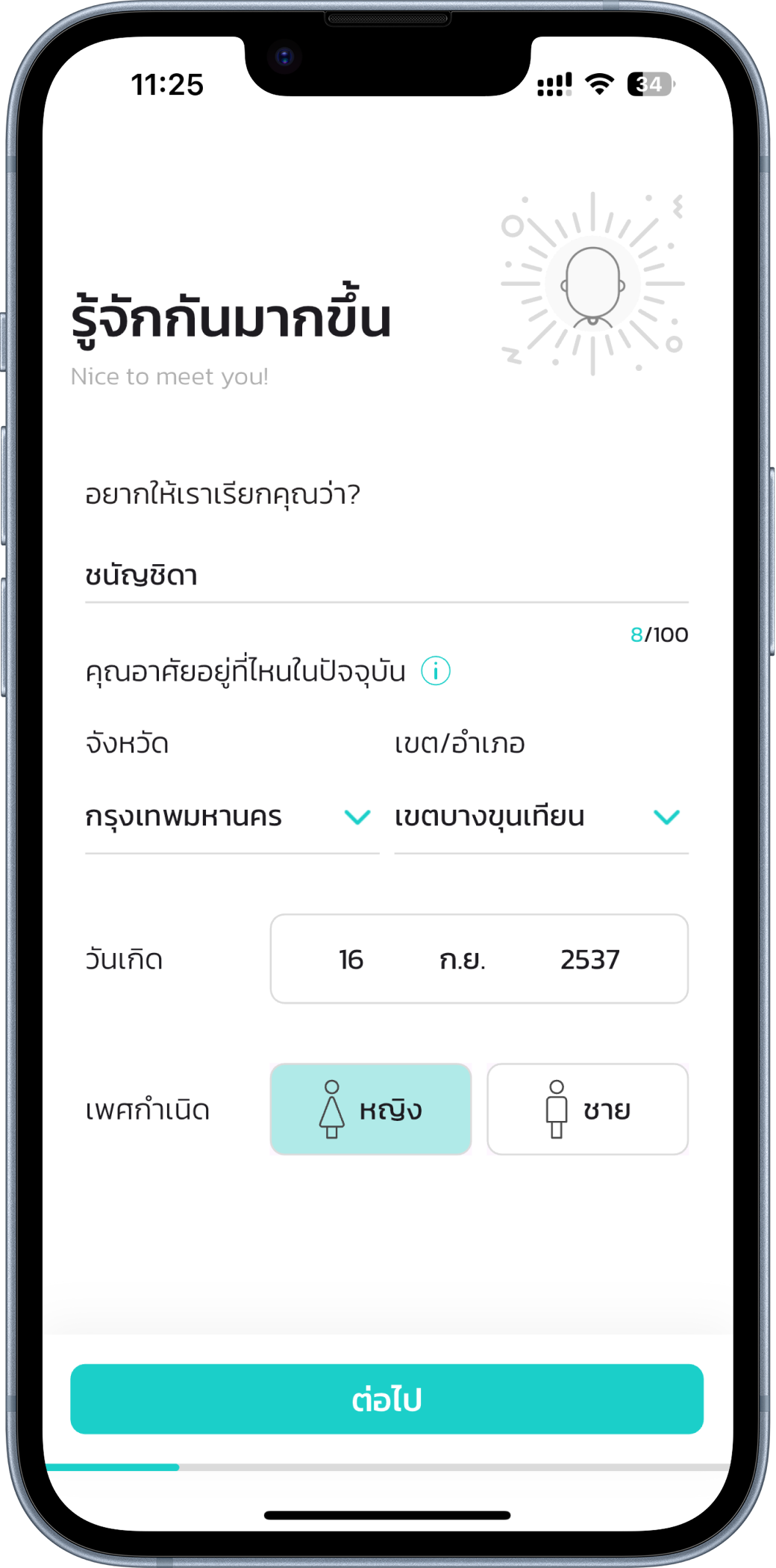The image size is (776, 1568).
Task: Tap the nickname field containing ชนัญชิดา
Action: point(386,576)
